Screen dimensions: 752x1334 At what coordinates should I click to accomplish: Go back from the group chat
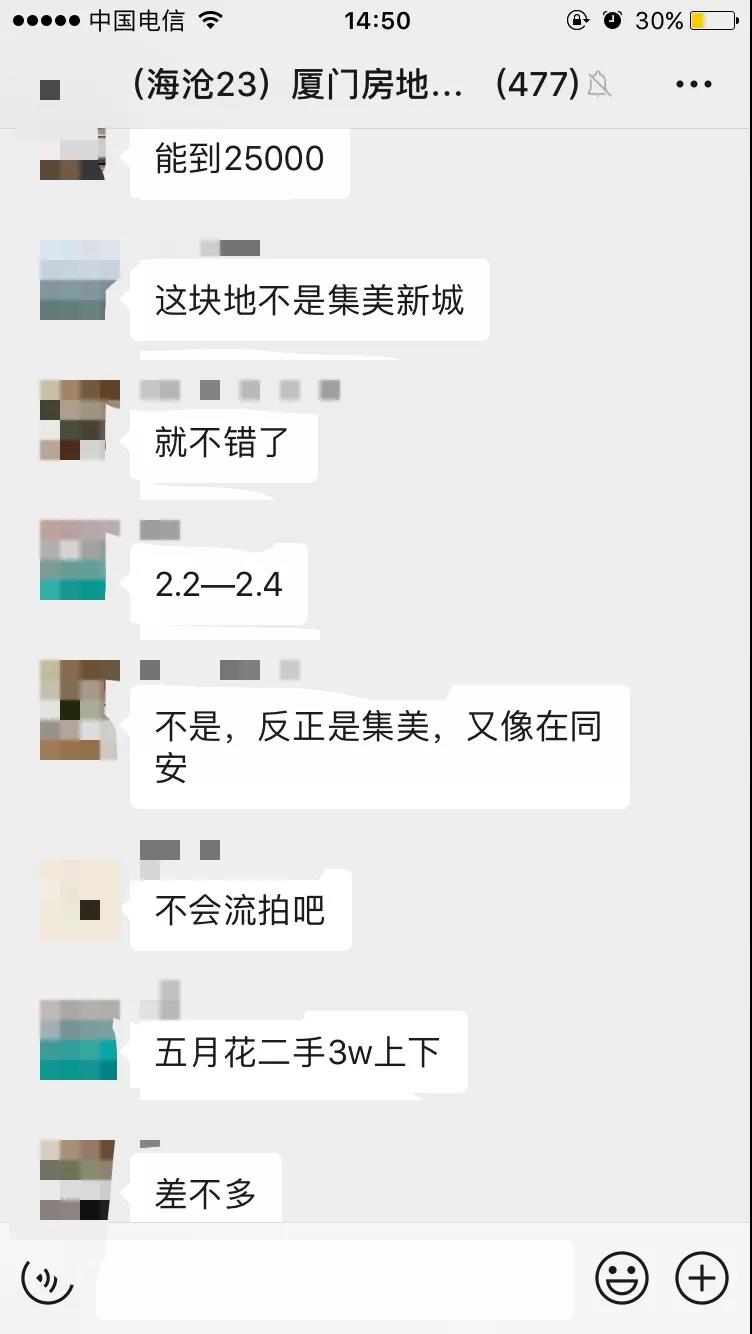click(50, 89)
